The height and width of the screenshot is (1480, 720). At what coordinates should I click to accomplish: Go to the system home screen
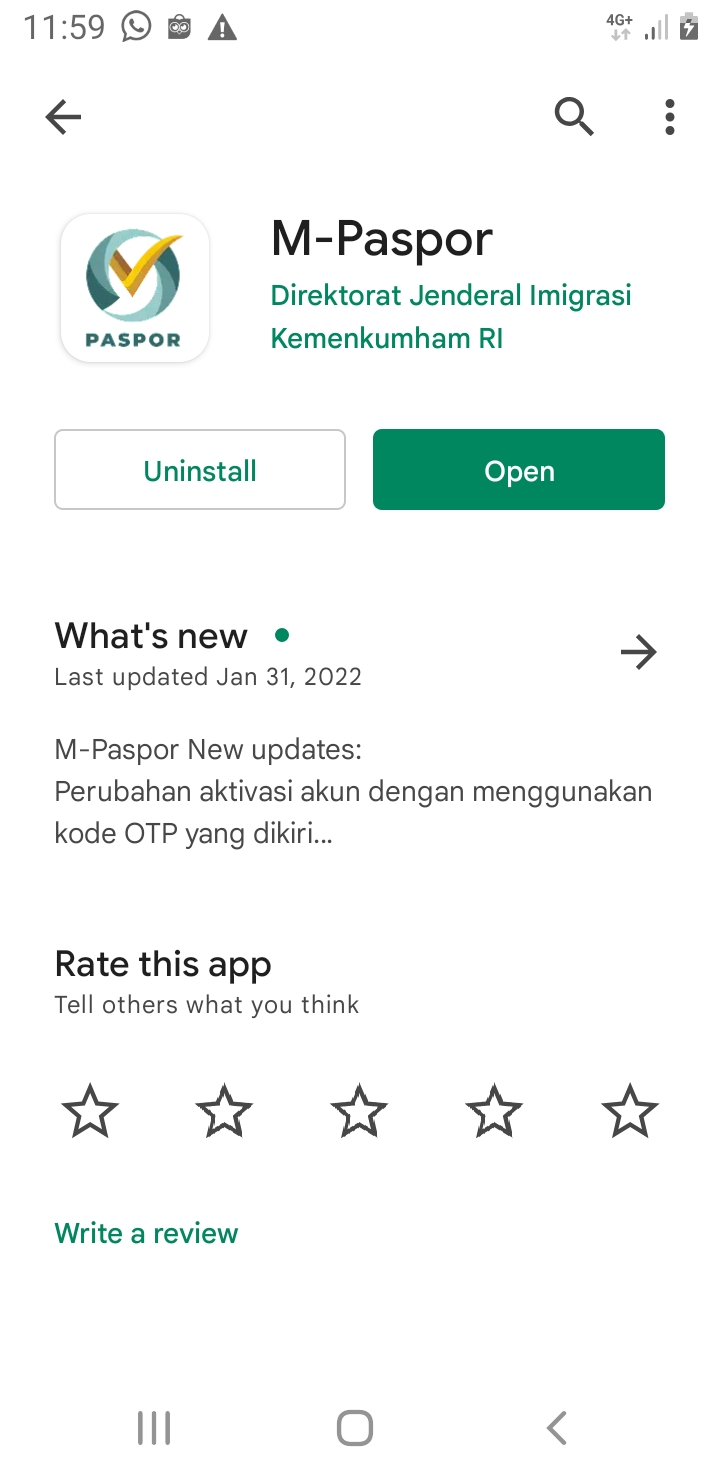coord(355,1428)
